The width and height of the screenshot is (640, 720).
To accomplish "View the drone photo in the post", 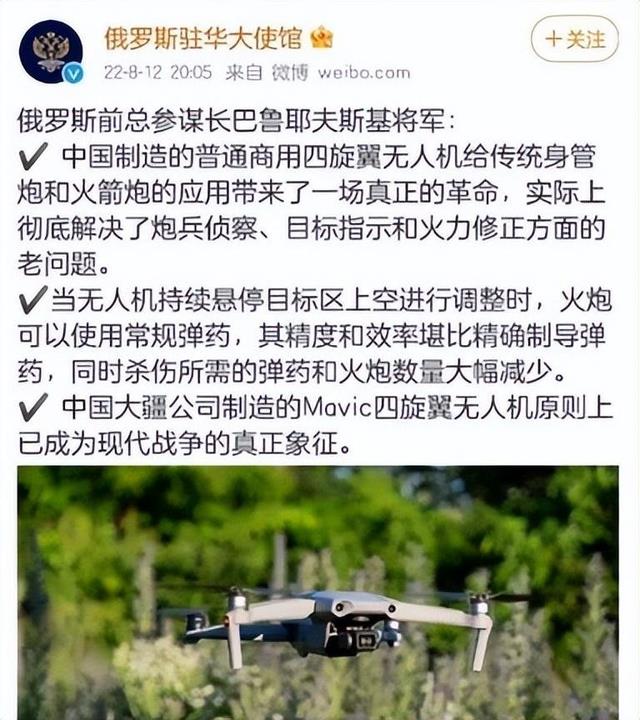I will 318,592.
